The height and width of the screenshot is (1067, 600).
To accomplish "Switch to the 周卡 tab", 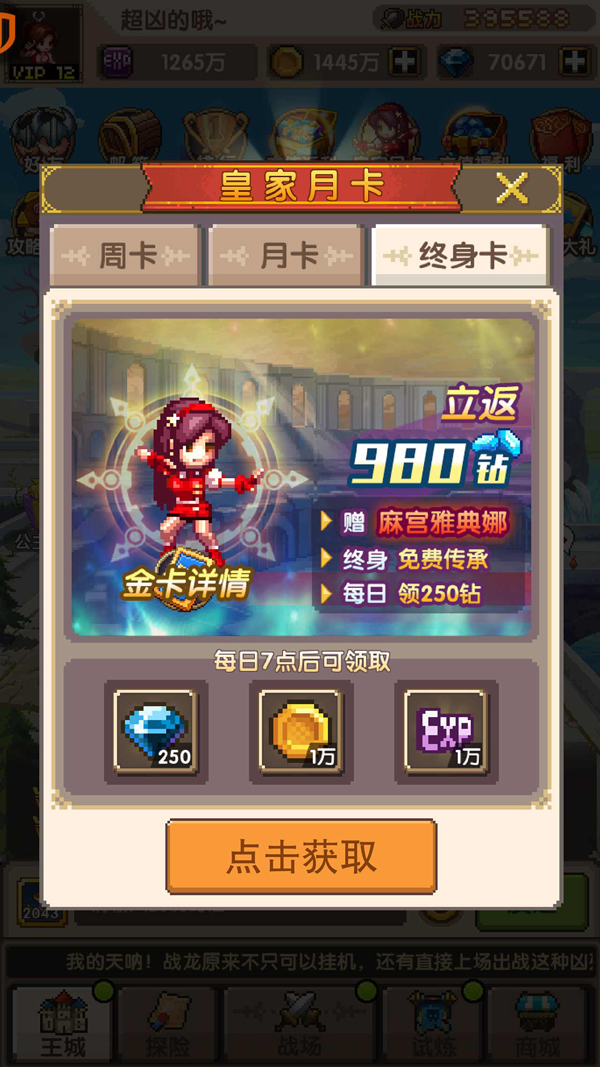I will coord(126,256).
